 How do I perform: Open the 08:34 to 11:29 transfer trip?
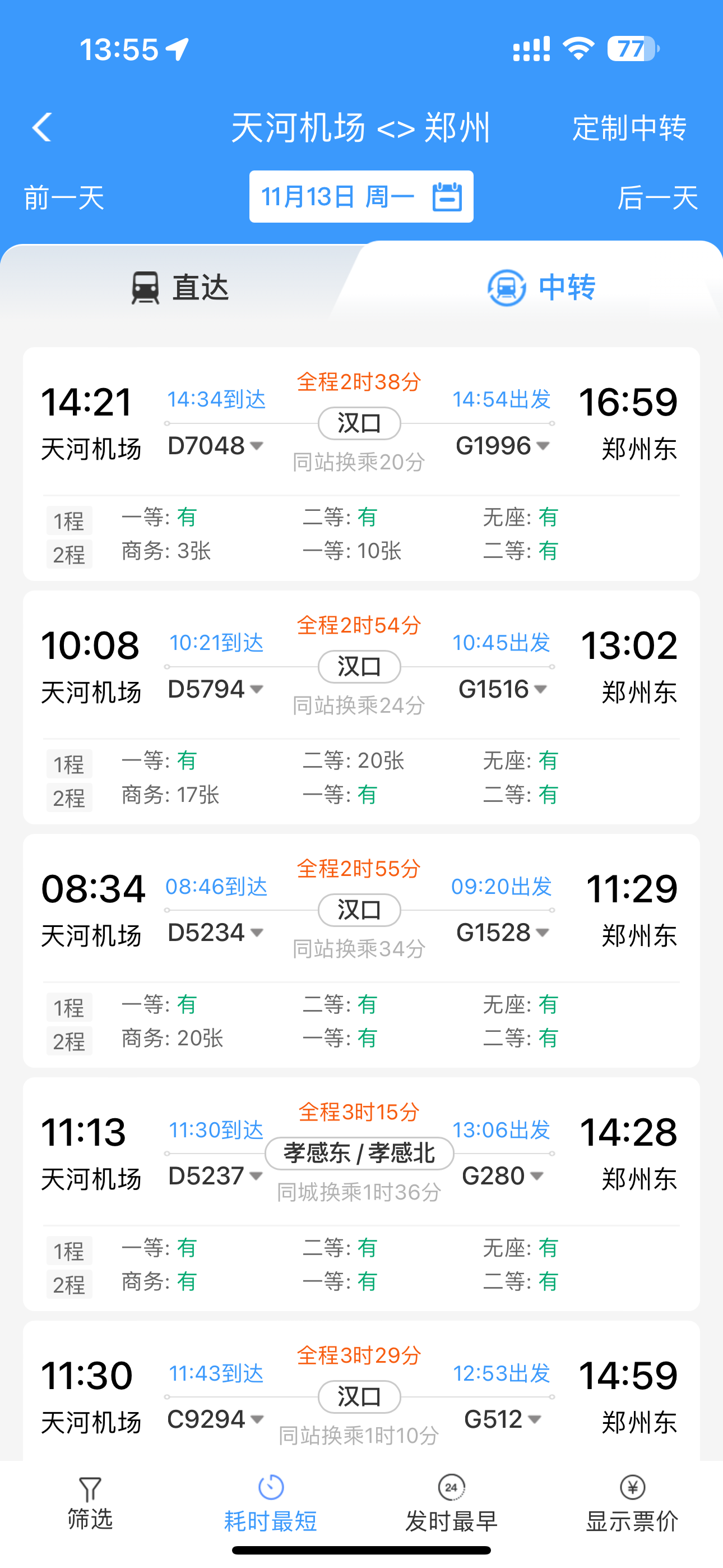click(361, 1022)
